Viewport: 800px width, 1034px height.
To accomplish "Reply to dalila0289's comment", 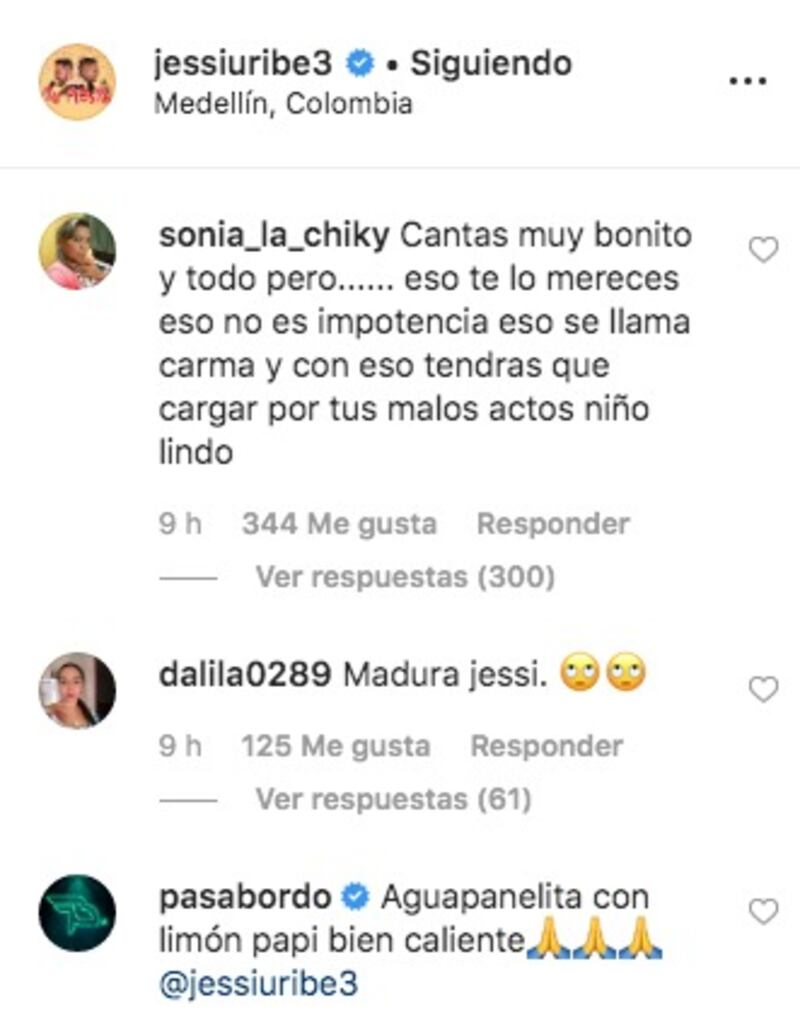I will coord(547,746).
